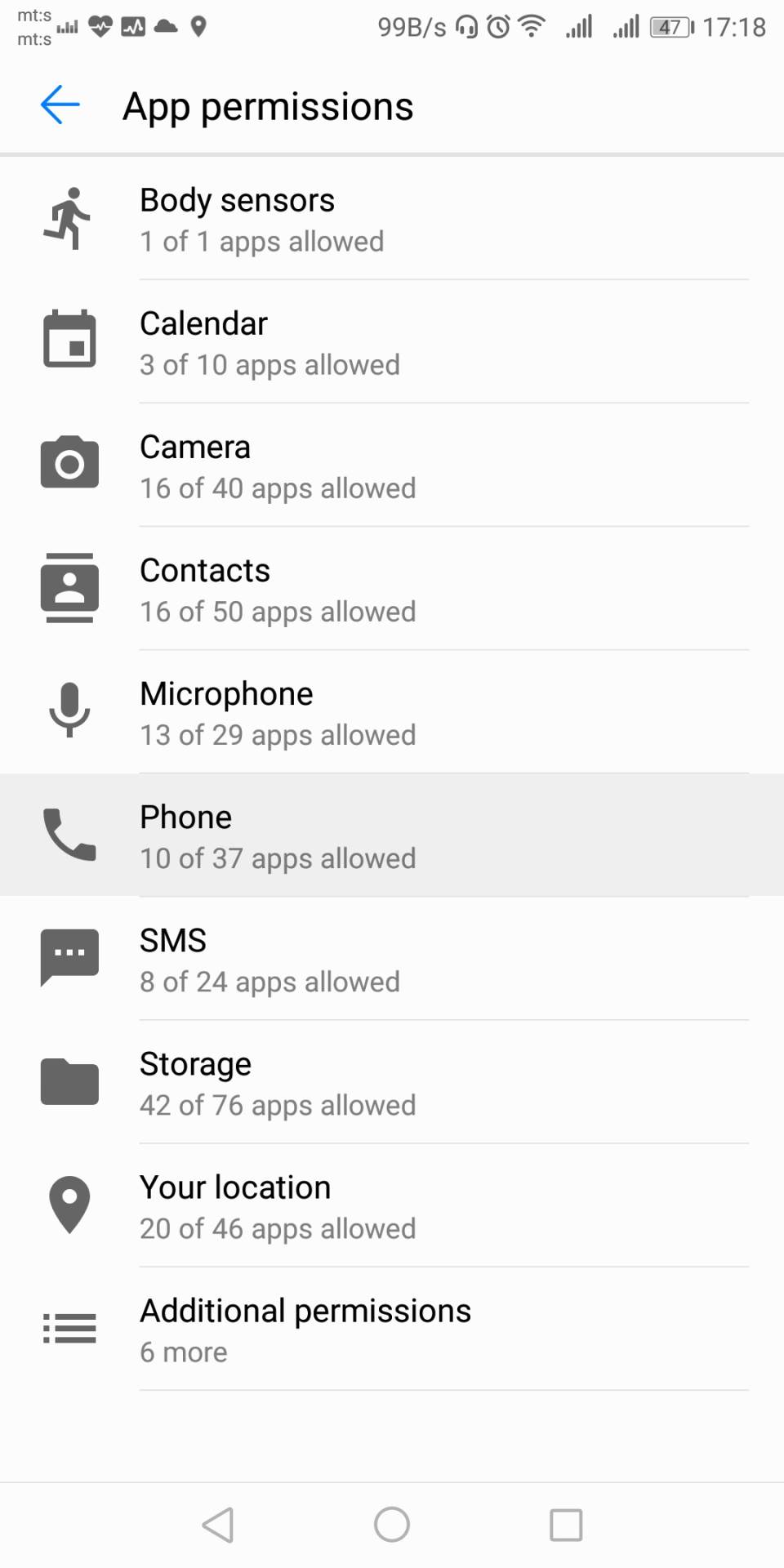
Task: Check Your location permission apps
Action: pyautogui.click(x=392, y=1206)
